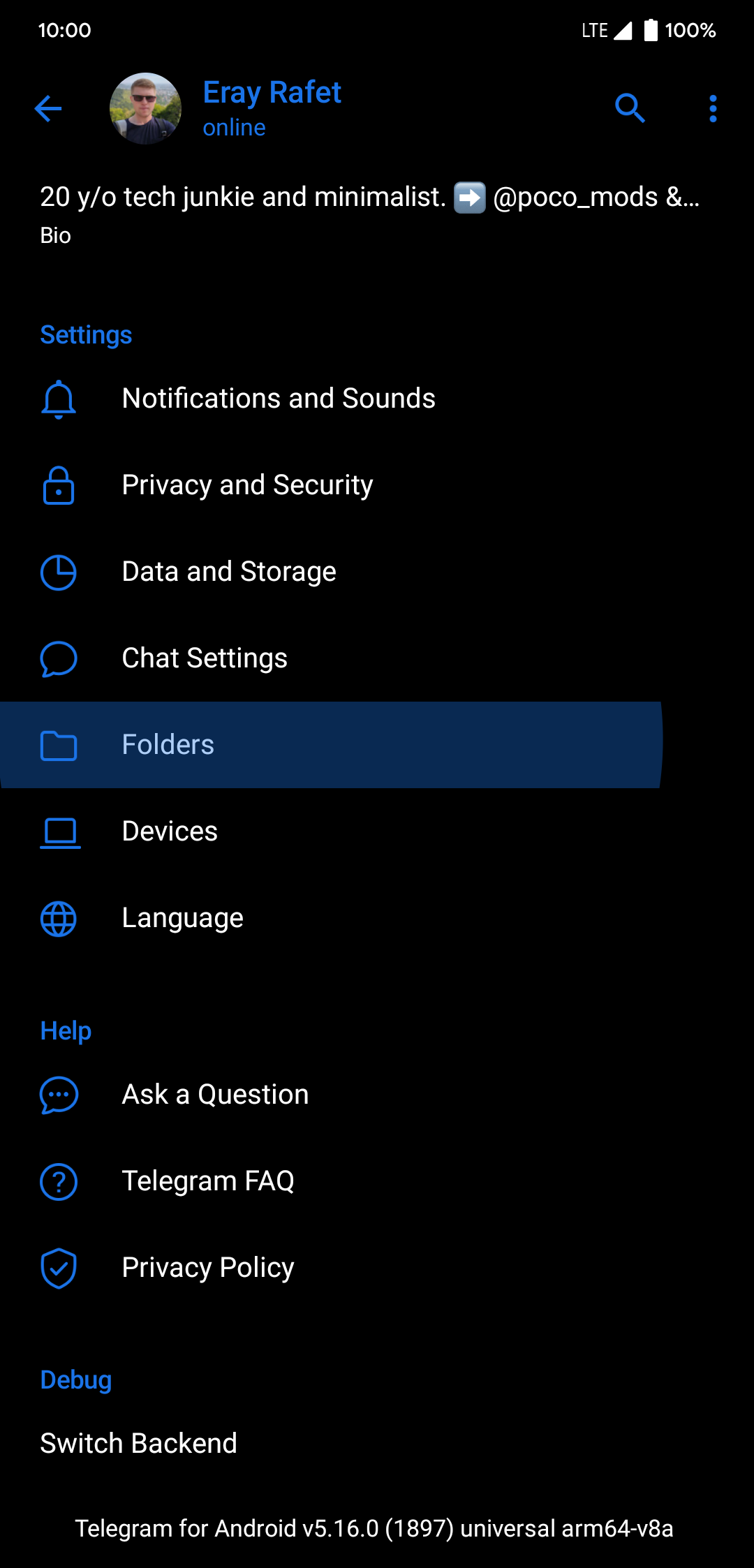View Eray Rafet's profile photo
Viewport: 754px width, 1568px height.
[145, 109]
